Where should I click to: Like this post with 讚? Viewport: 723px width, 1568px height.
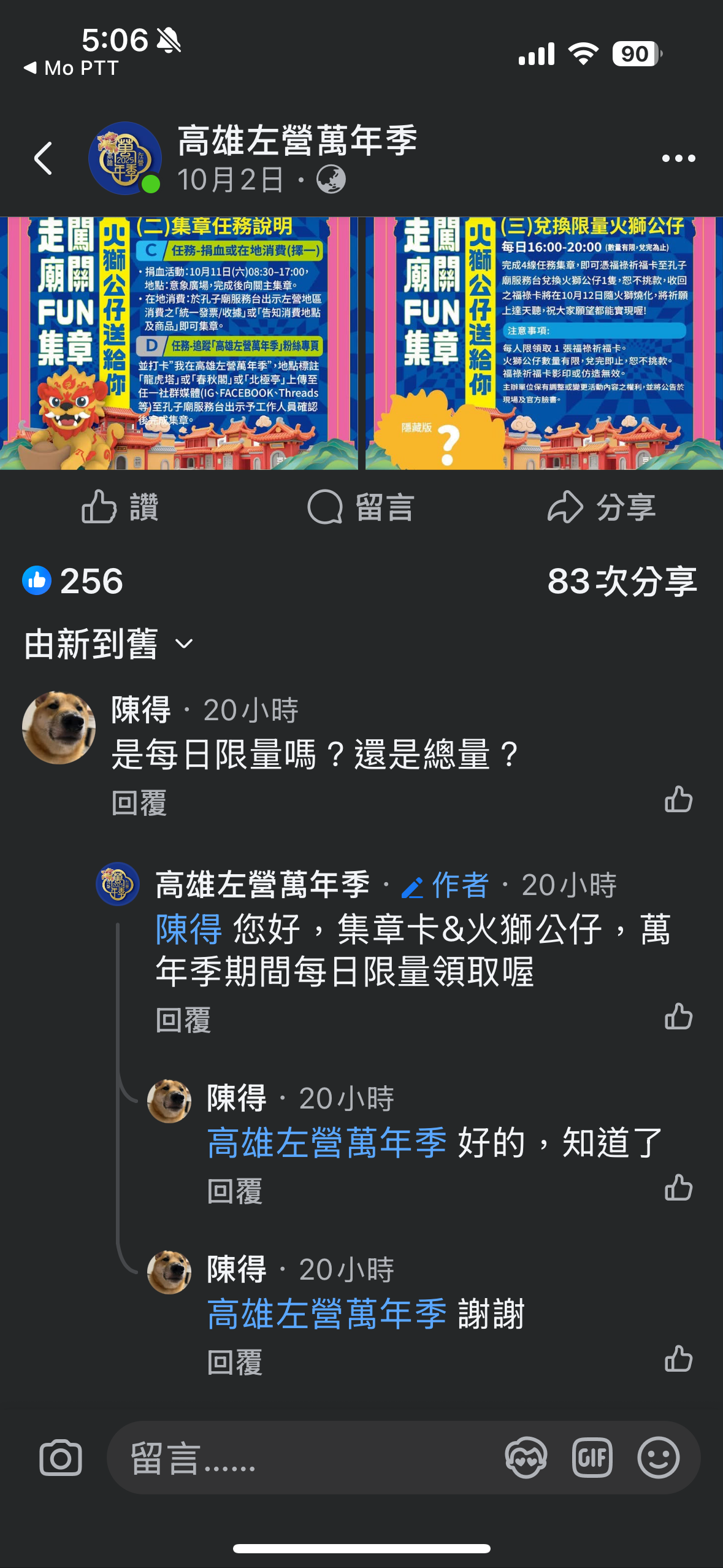tap(120, 507)
